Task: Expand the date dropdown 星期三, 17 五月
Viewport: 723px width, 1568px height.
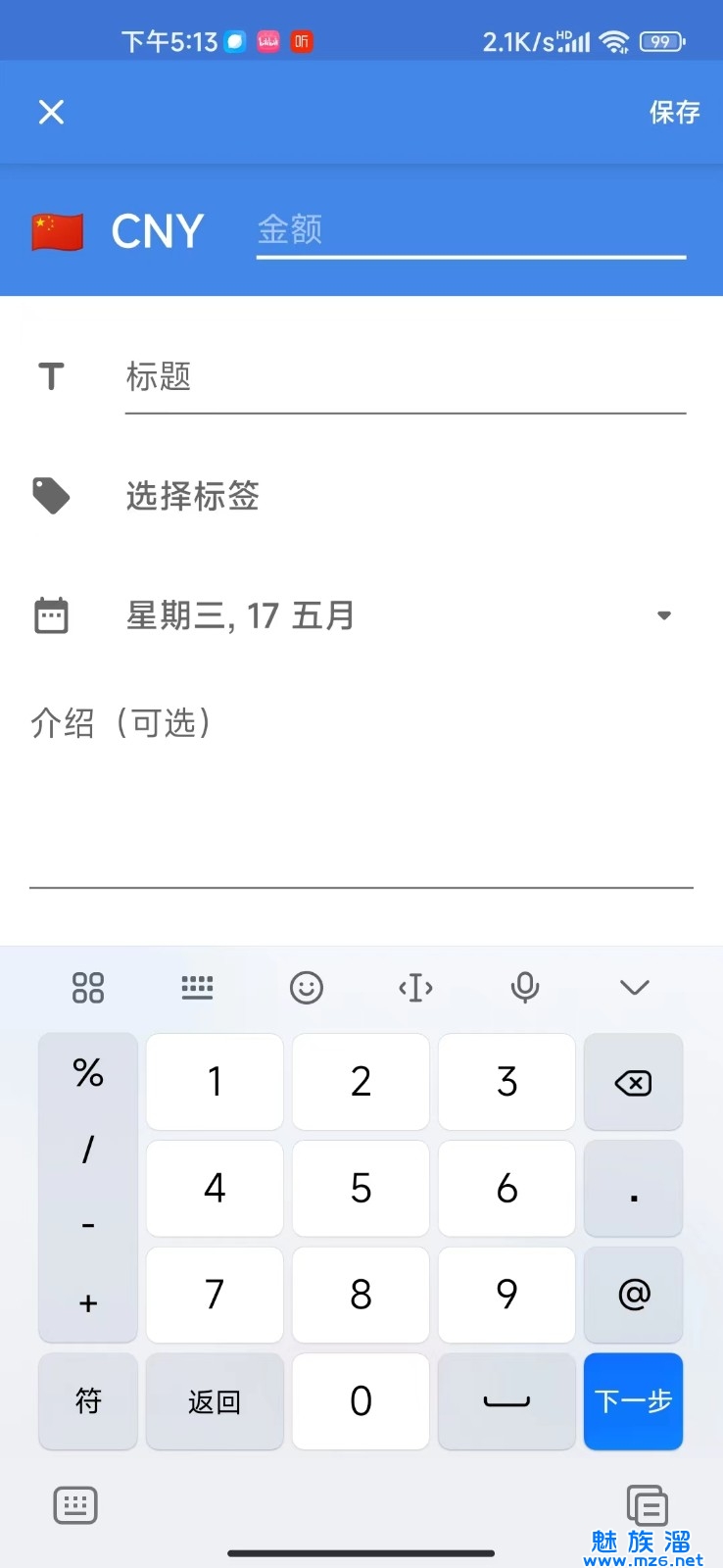Action: [x=361, y=615]
